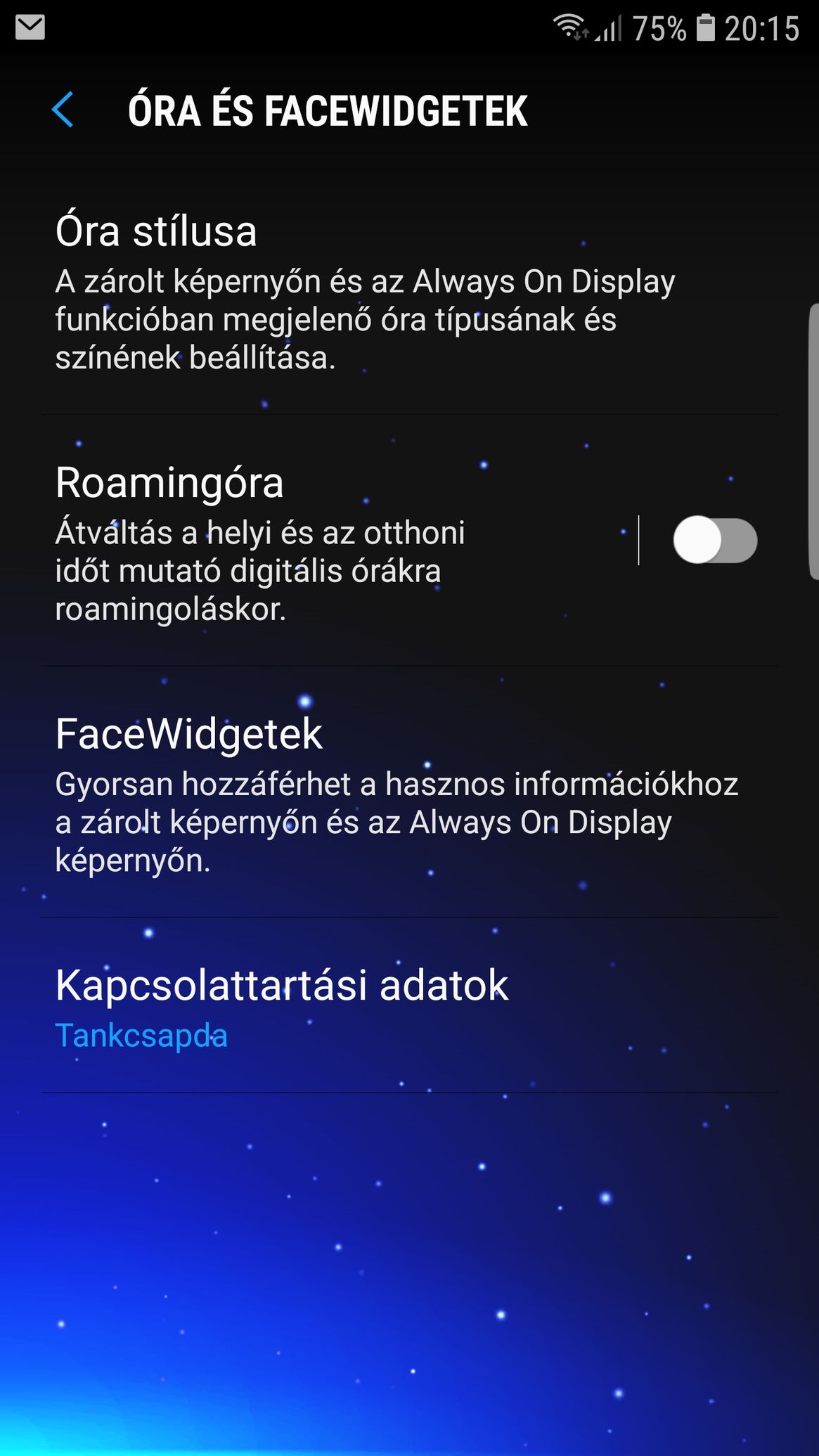Go back using the header arrow
Viewport: 819px width, 1456px height.
(63, 110)
